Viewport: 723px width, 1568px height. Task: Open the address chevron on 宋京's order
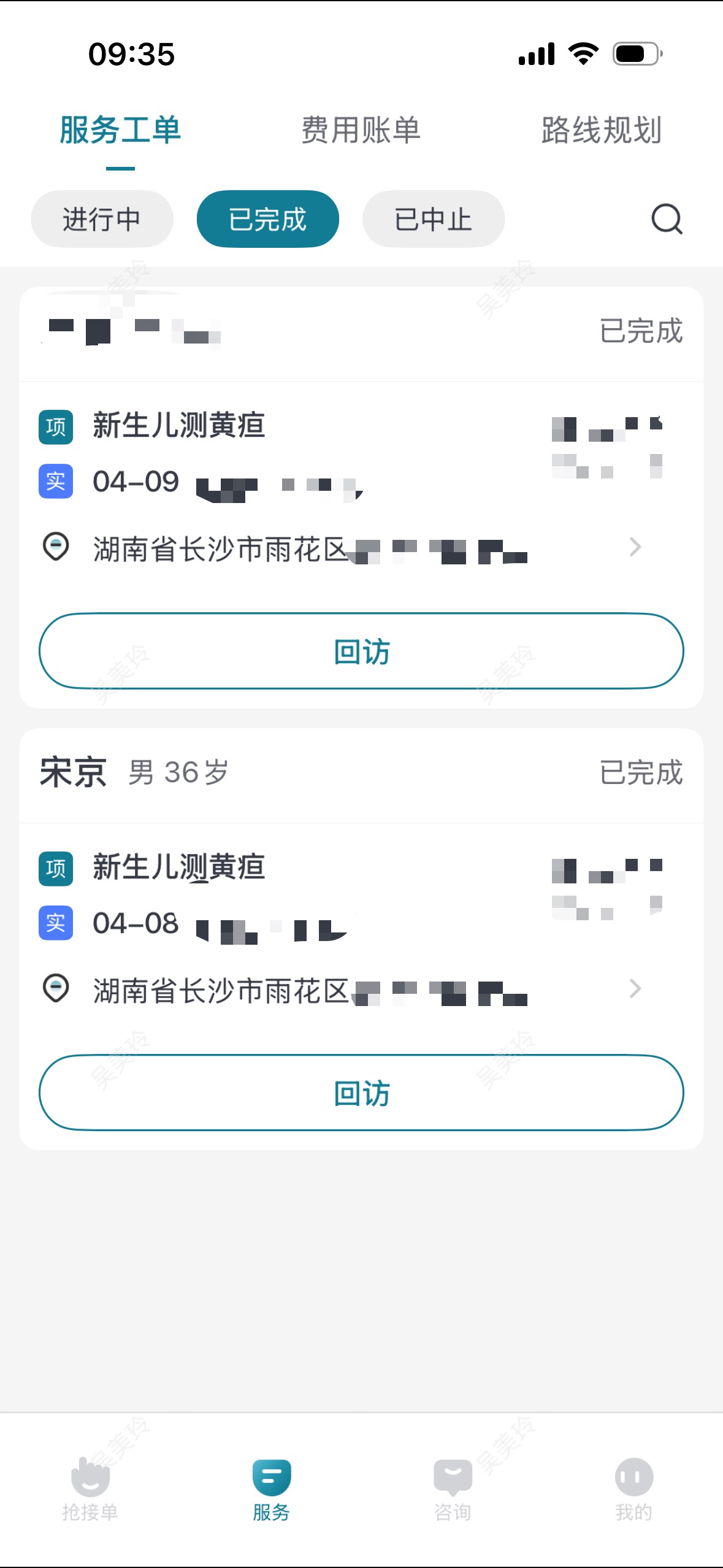coord(635,988)
